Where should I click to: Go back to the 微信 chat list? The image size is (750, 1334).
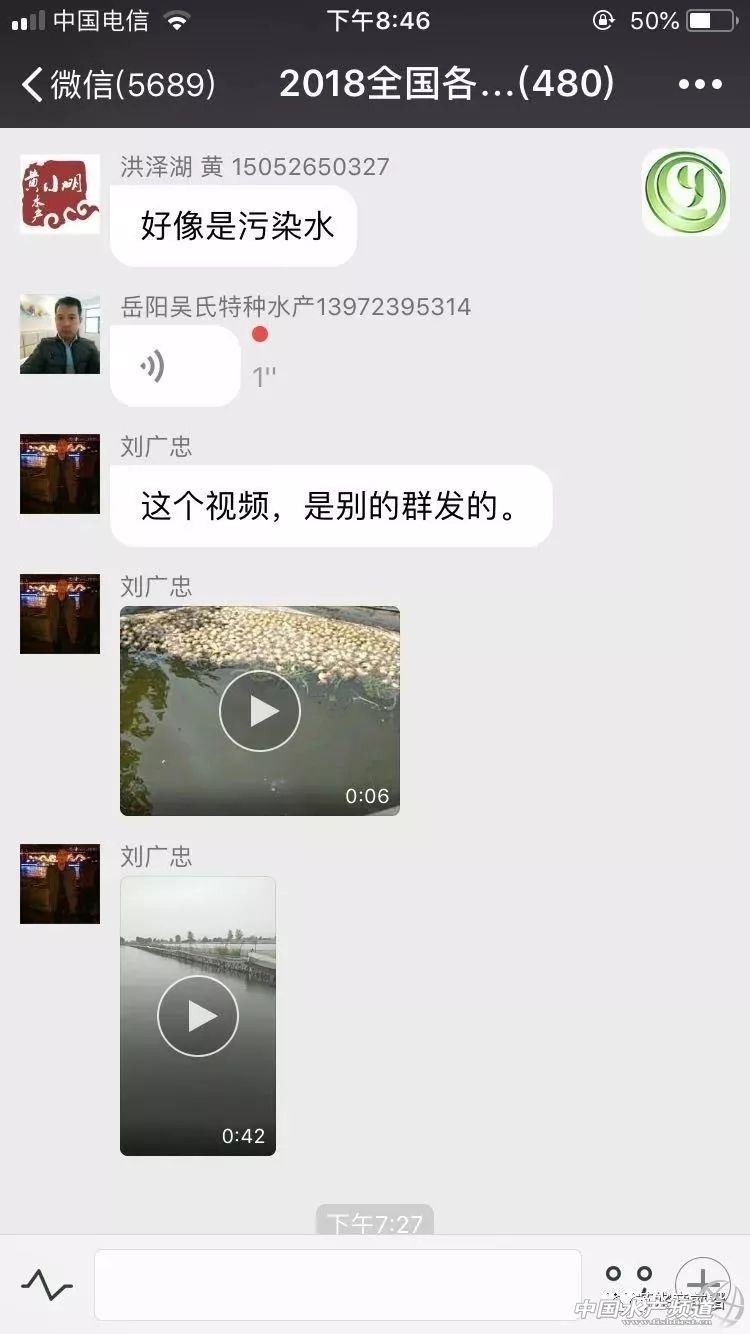118,85
